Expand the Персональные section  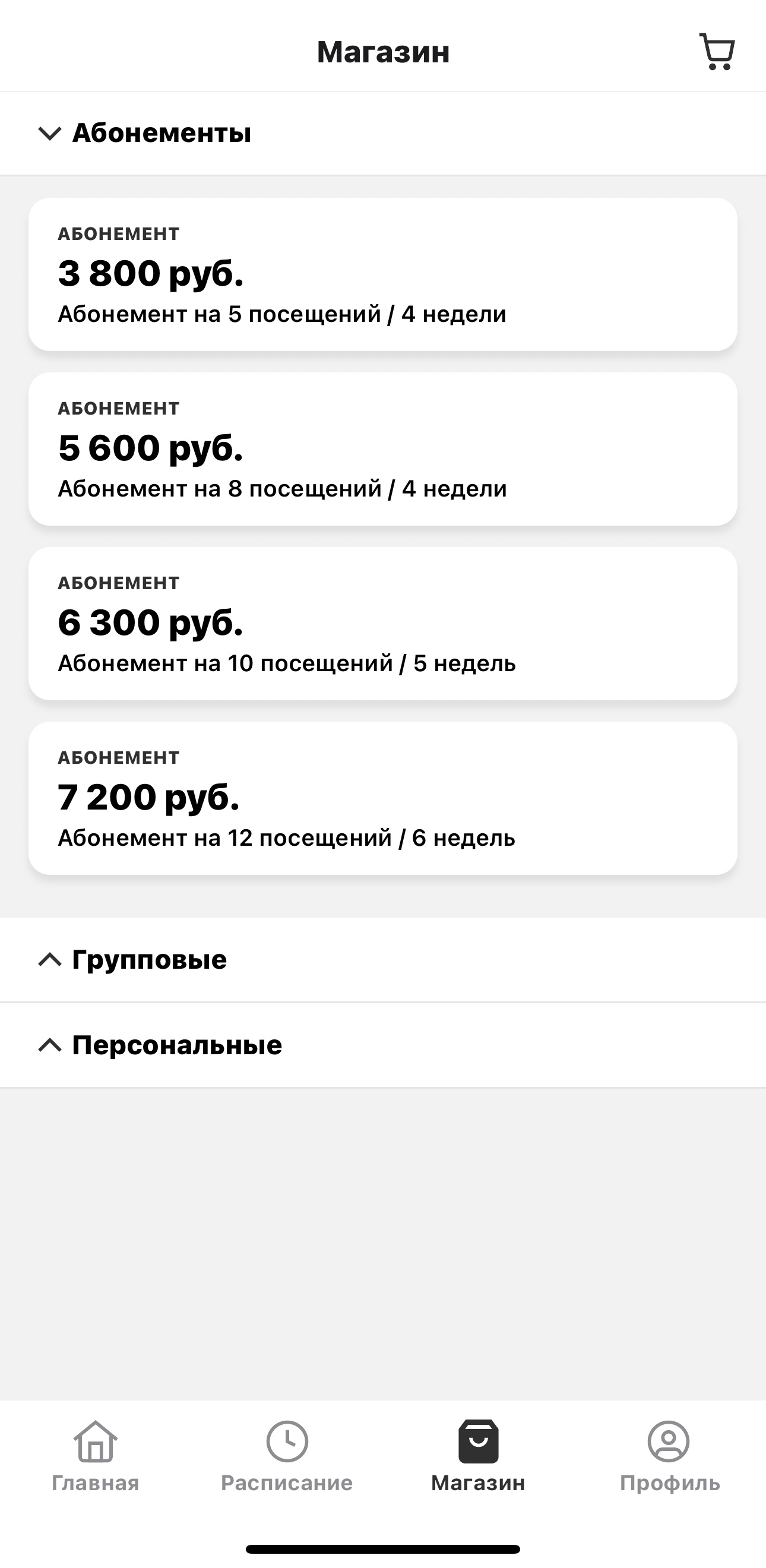pyautogui.click(x=162, y=1045)
